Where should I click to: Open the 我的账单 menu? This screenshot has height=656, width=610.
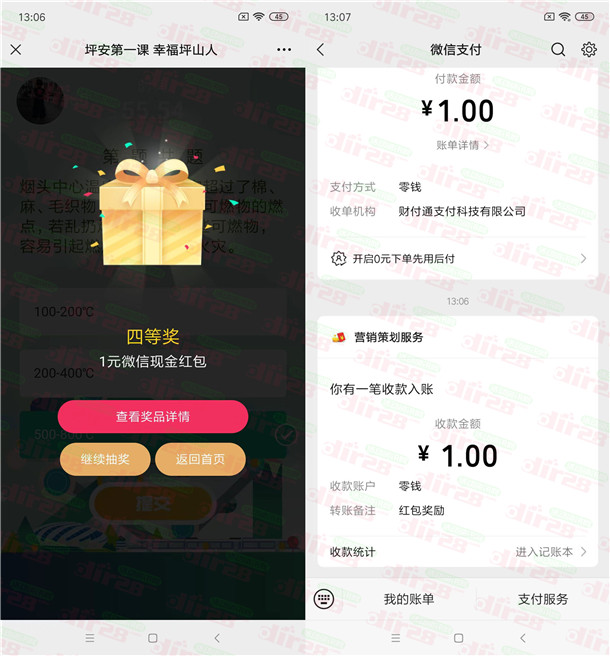pyautogui.click(x=408, y=598)
